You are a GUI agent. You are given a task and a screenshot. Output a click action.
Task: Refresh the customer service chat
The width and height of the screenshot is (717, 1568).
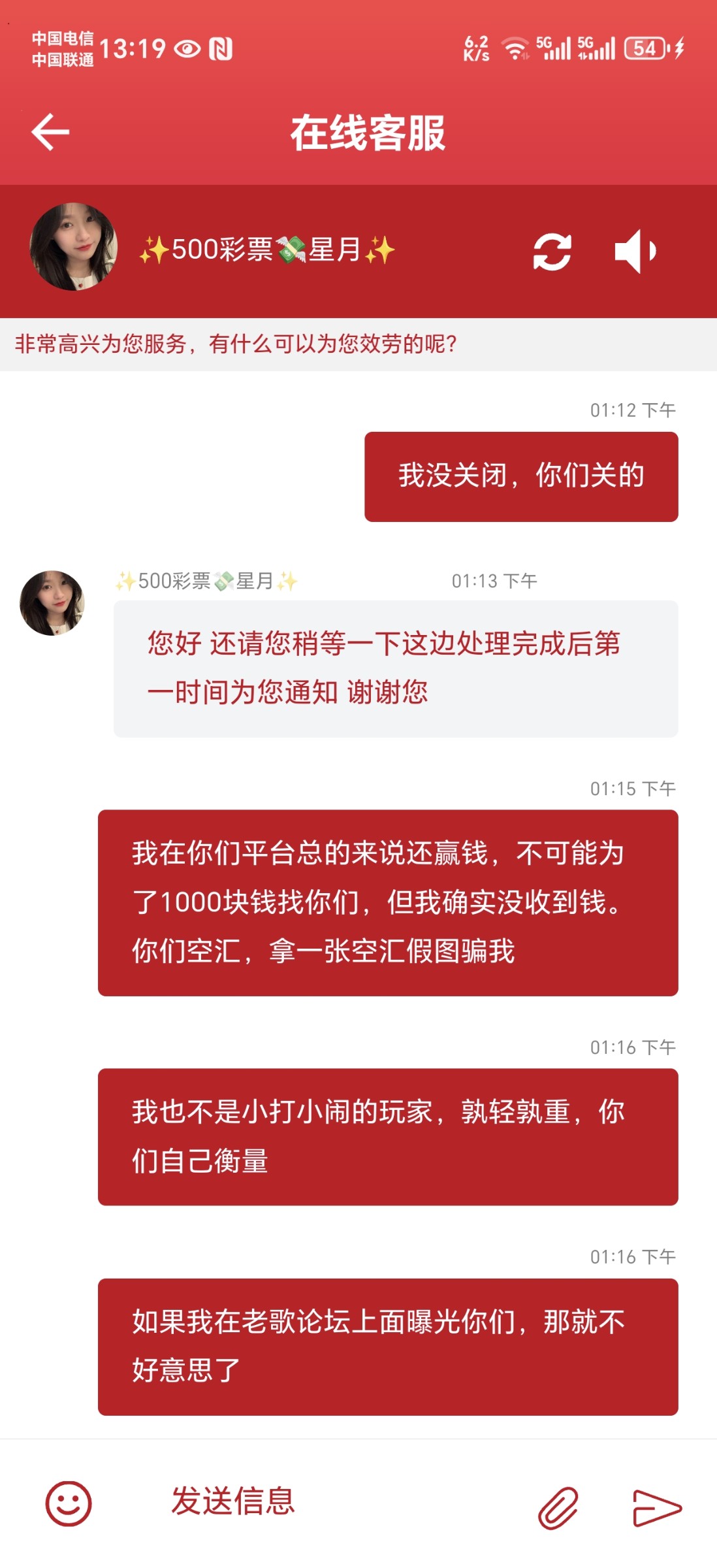552,252
